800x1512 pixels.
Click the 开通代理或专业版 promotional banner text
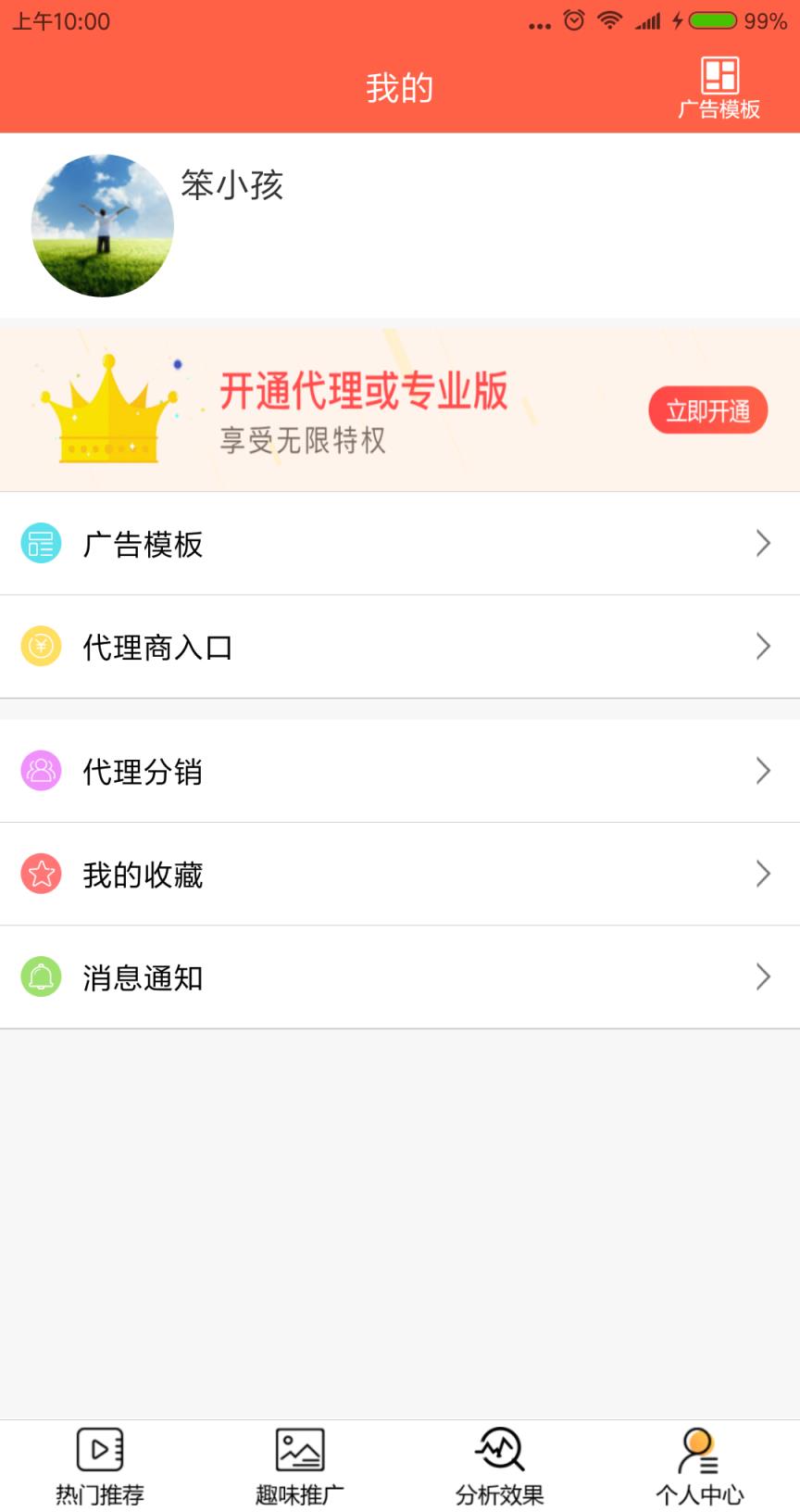[365, 390]
